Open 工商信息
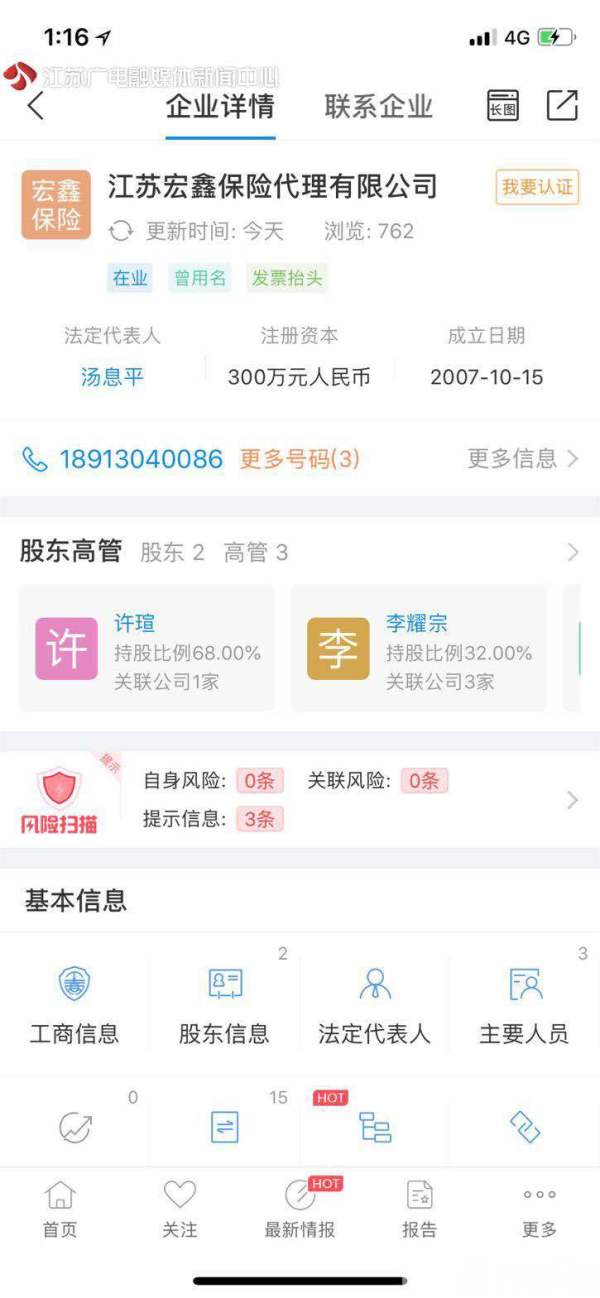This screenshot has width=600, height=1298. click(74, 1005)
